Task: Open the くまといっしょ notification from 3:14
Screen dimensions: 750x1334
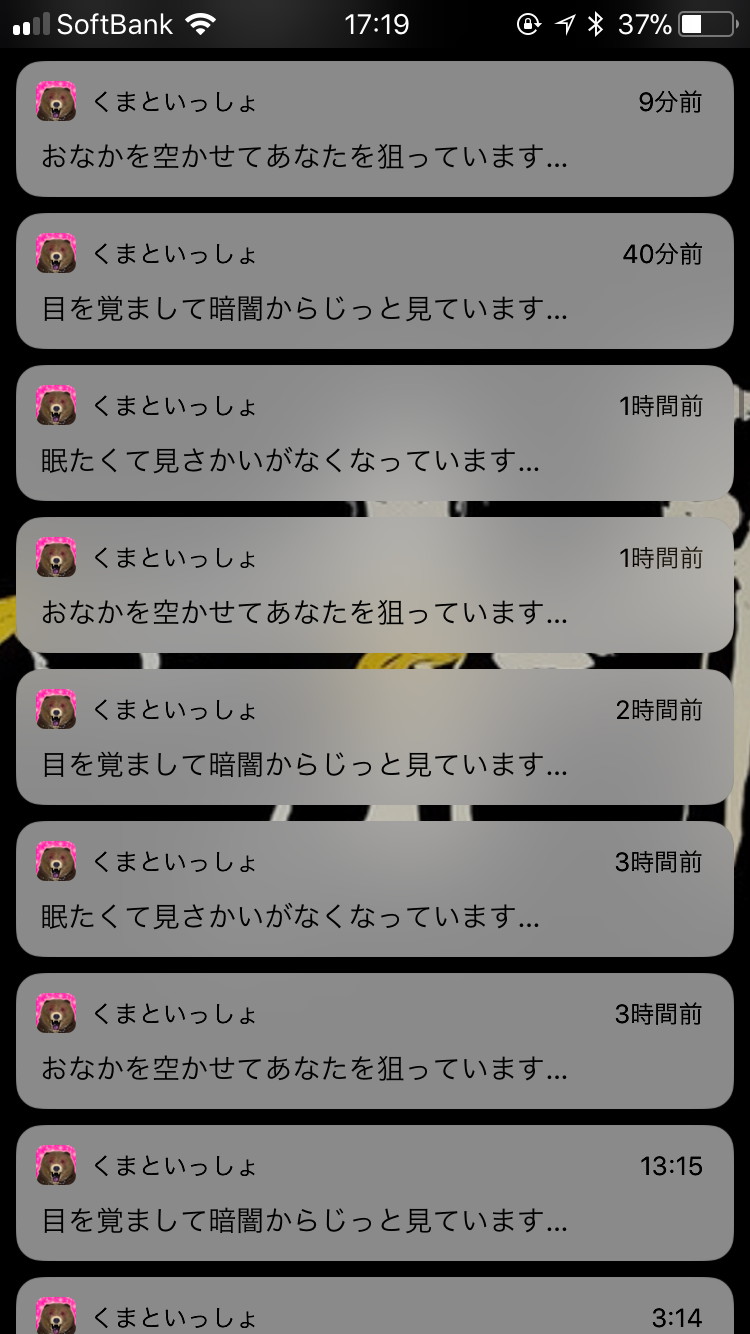Action: [x=375, y=1310]
